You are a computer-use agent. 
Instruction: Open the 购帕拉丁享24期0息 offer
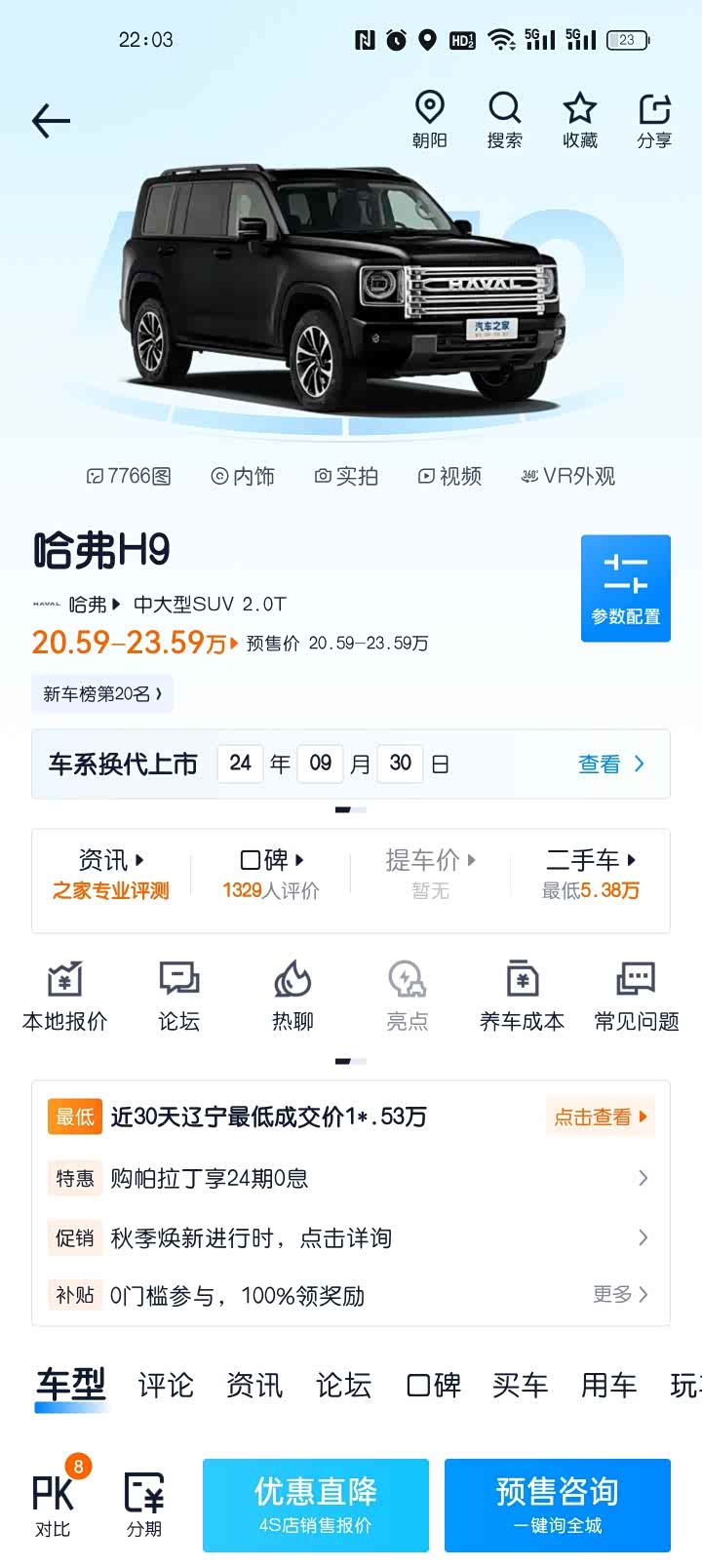(x=351, y=1178)
